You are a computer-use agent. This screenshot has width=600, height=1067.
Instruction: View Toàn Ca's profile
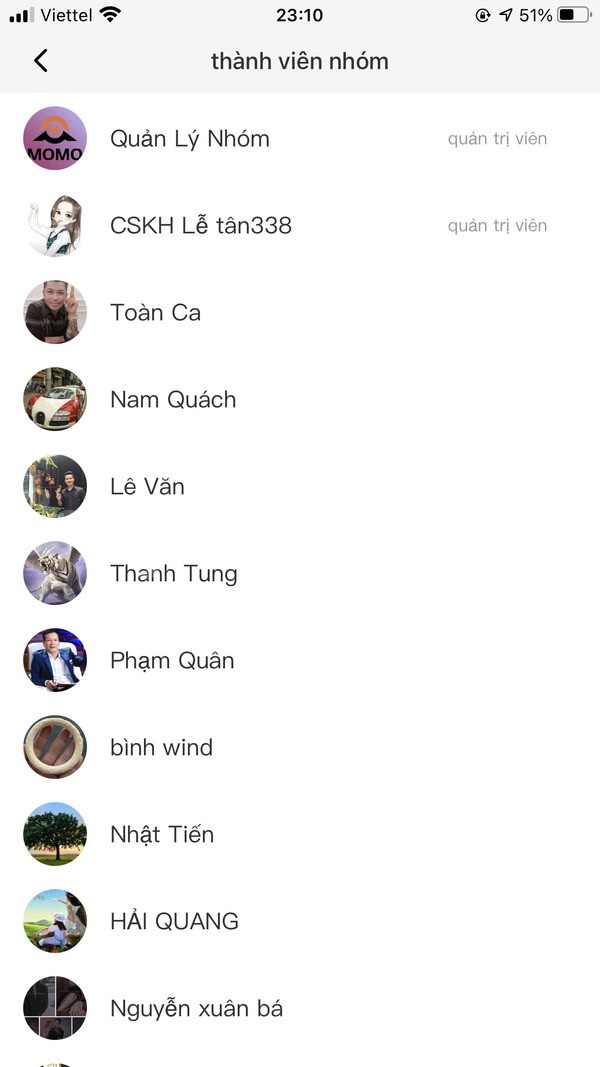[x=300, y=312]
